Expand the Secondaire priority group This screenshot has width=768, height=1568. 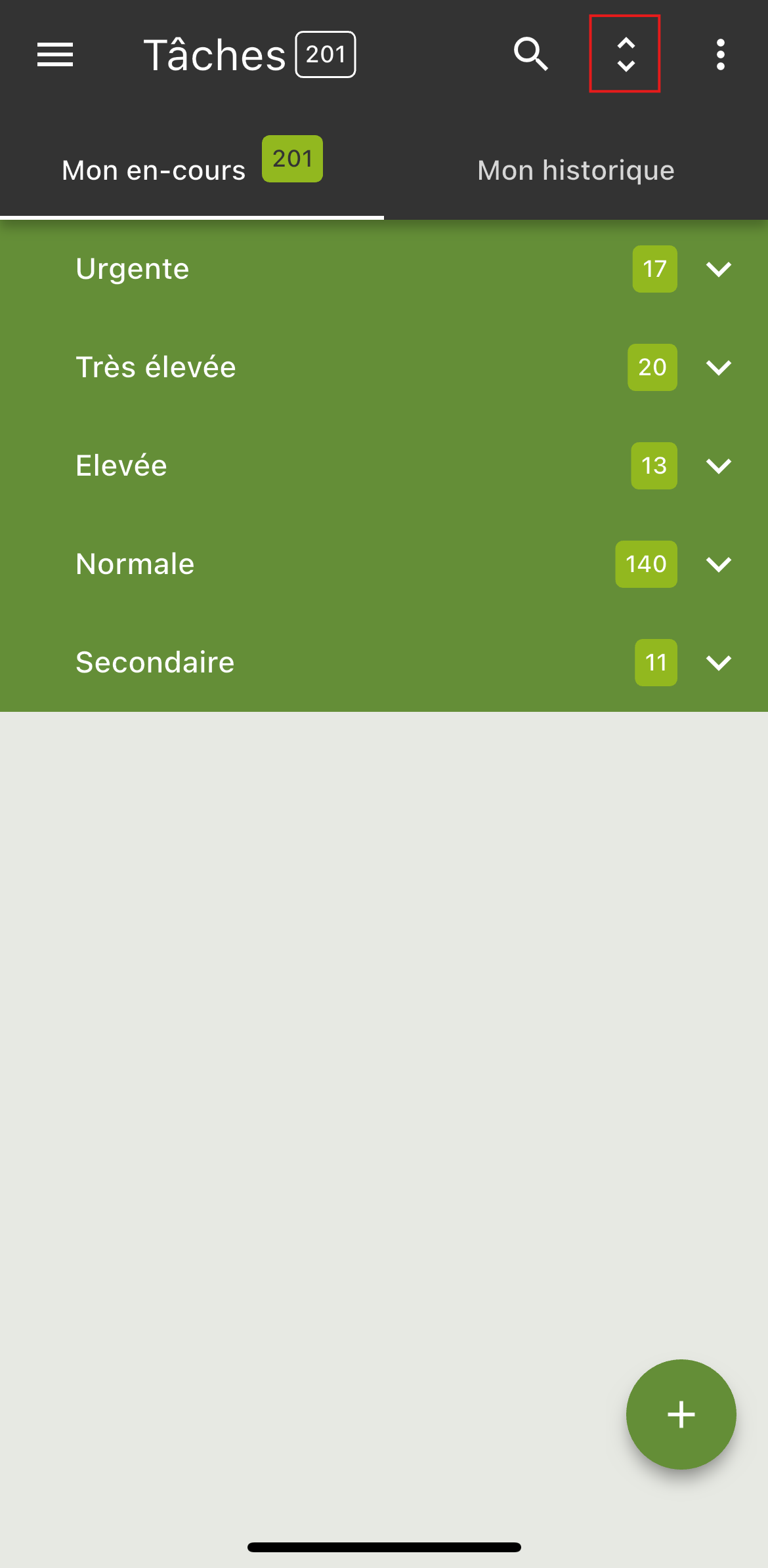tap(384, 663)
